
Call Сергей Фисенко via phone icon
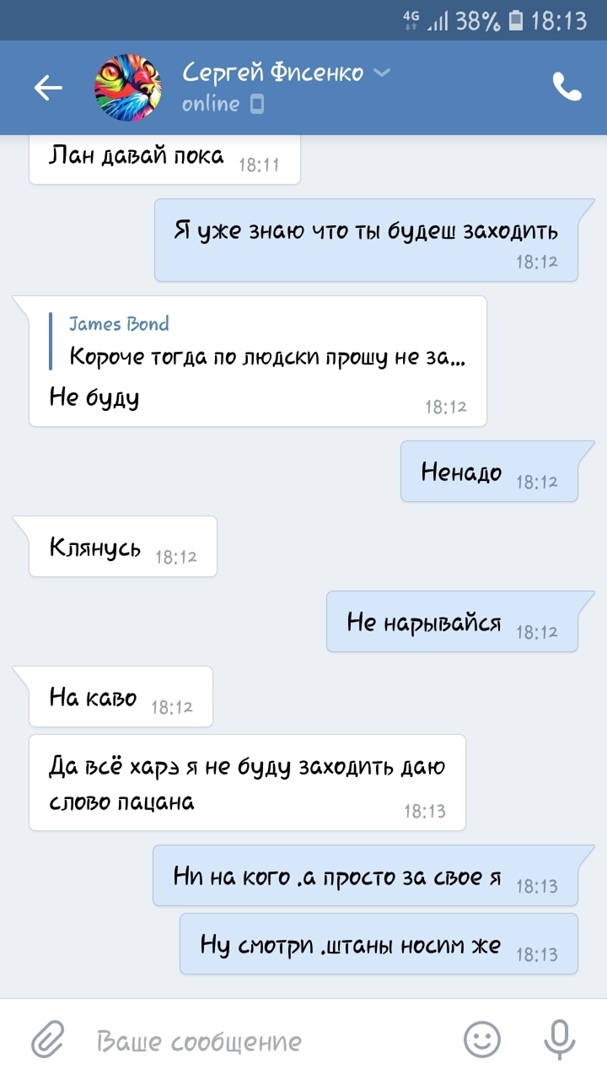tap(566, 88)
